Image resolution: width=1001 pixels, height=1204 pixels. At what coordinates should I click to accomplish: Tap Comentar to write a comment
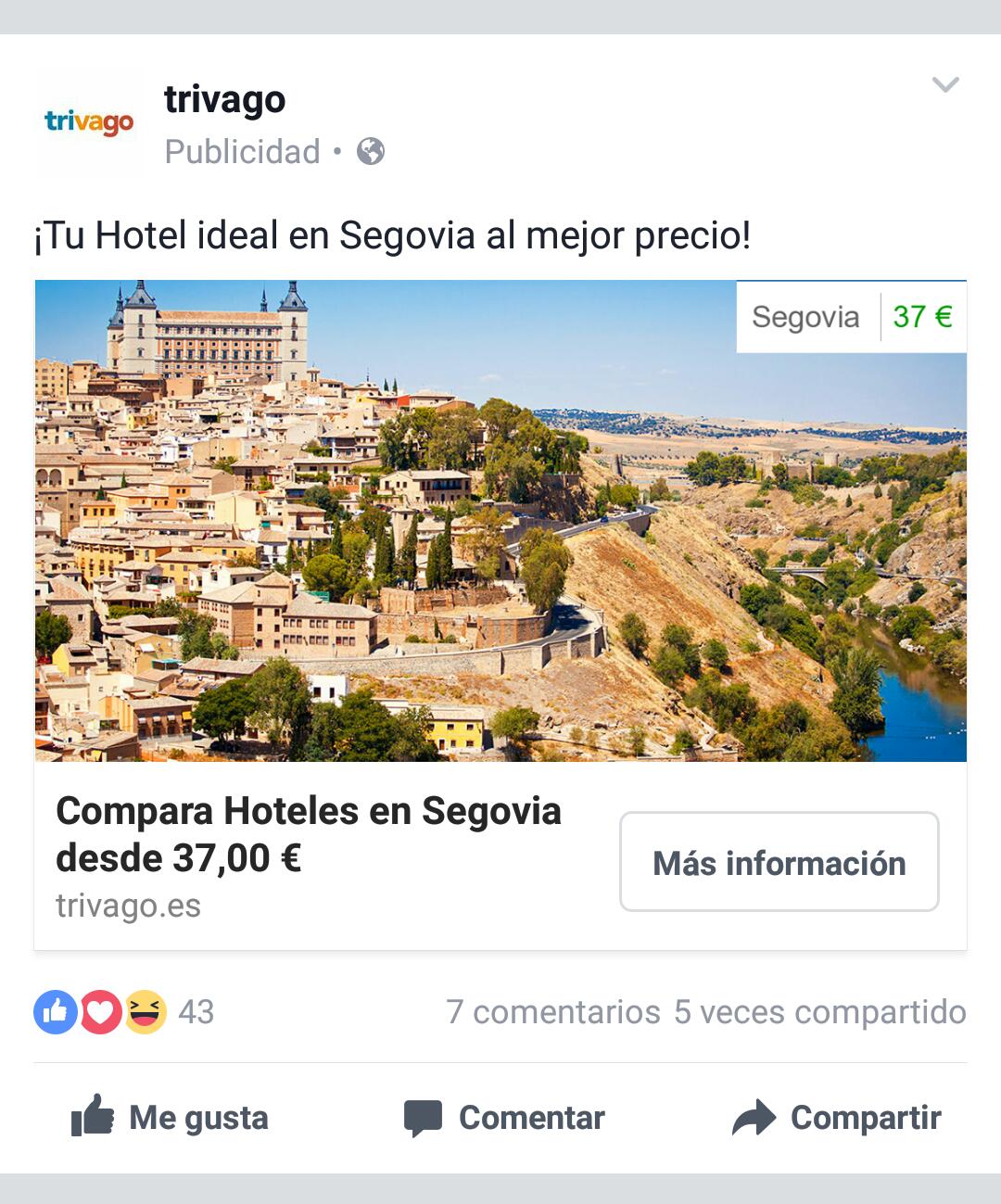504,1117
